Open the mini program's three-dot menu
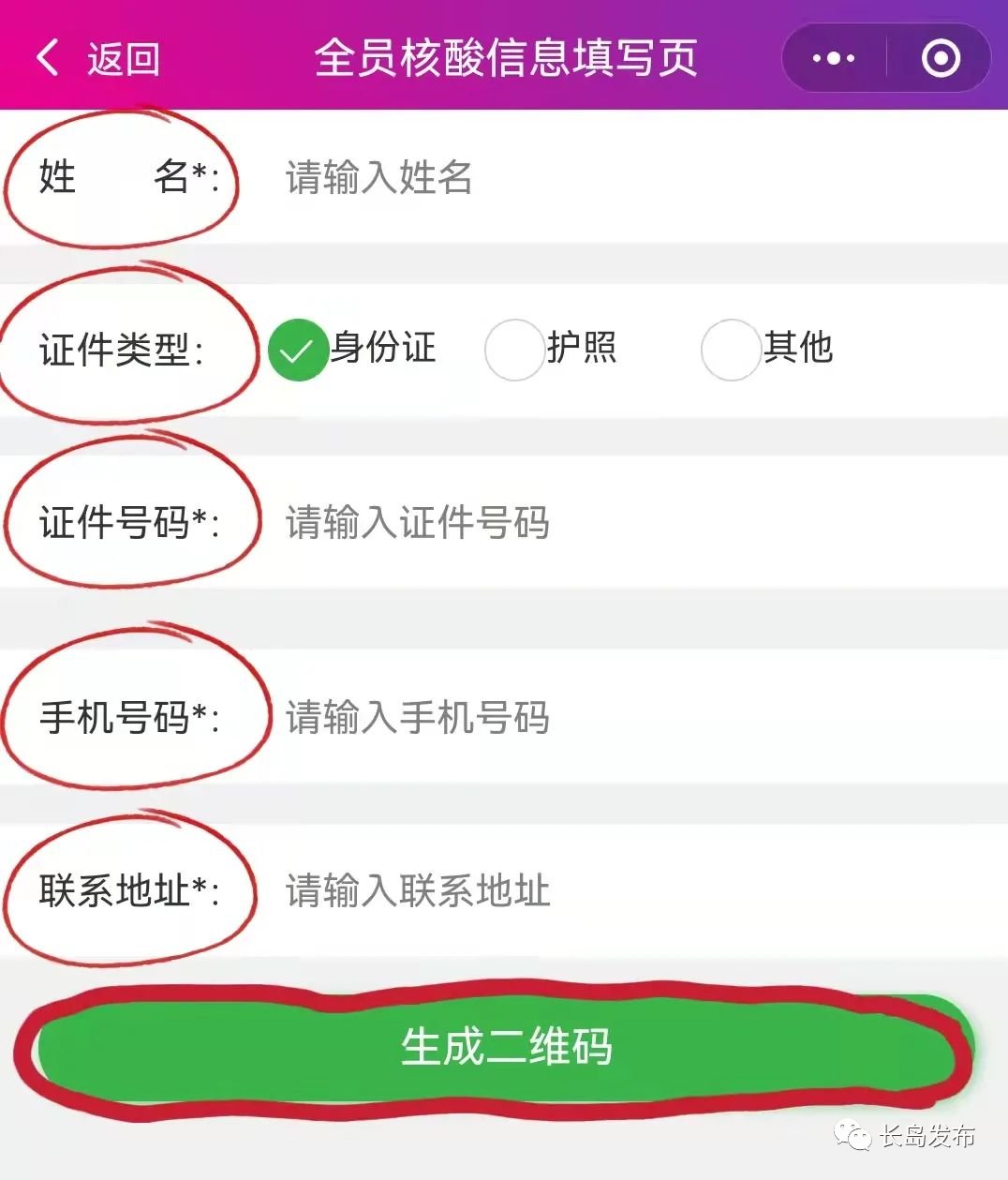This screenshot has height=1180, width=1008. pyautogui.click(x=833, y=58)
